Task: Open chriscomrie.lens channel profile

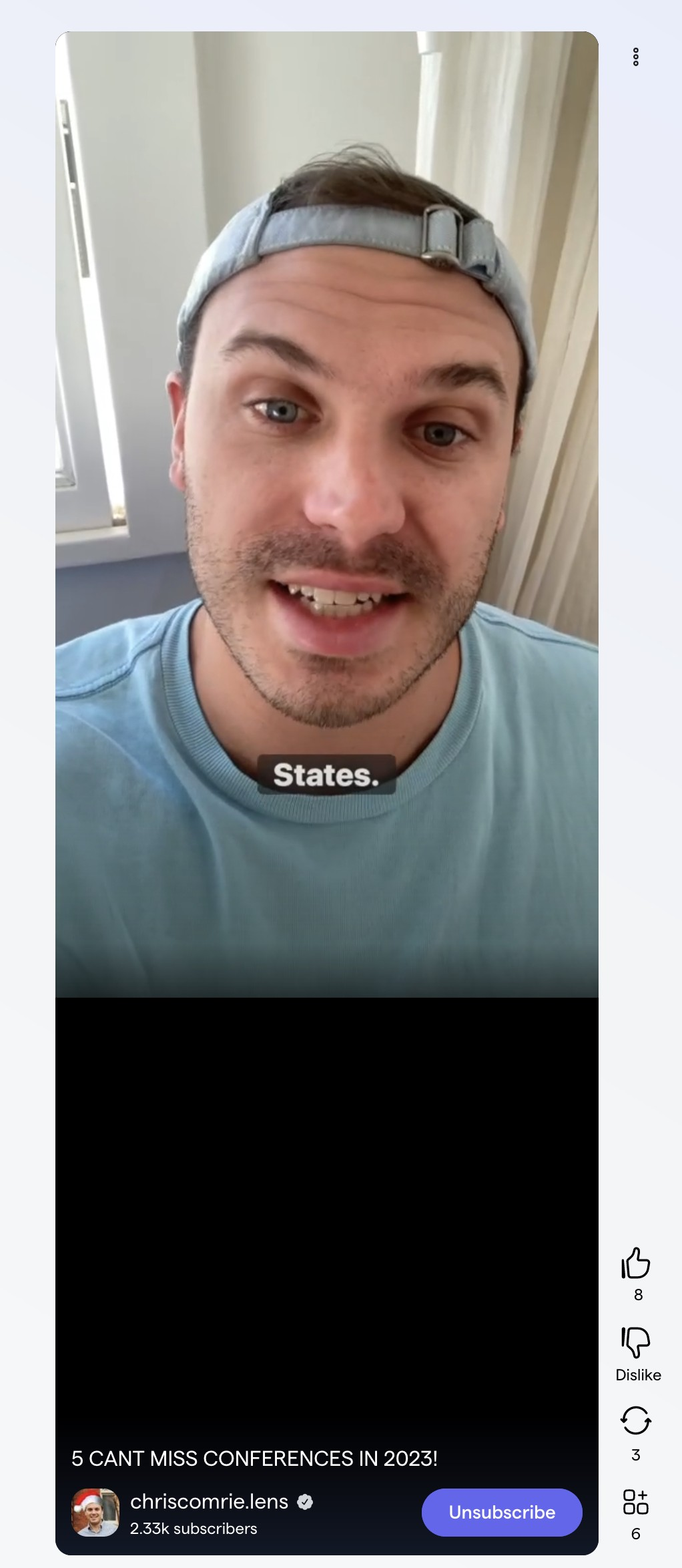Action: (209, 1501)
